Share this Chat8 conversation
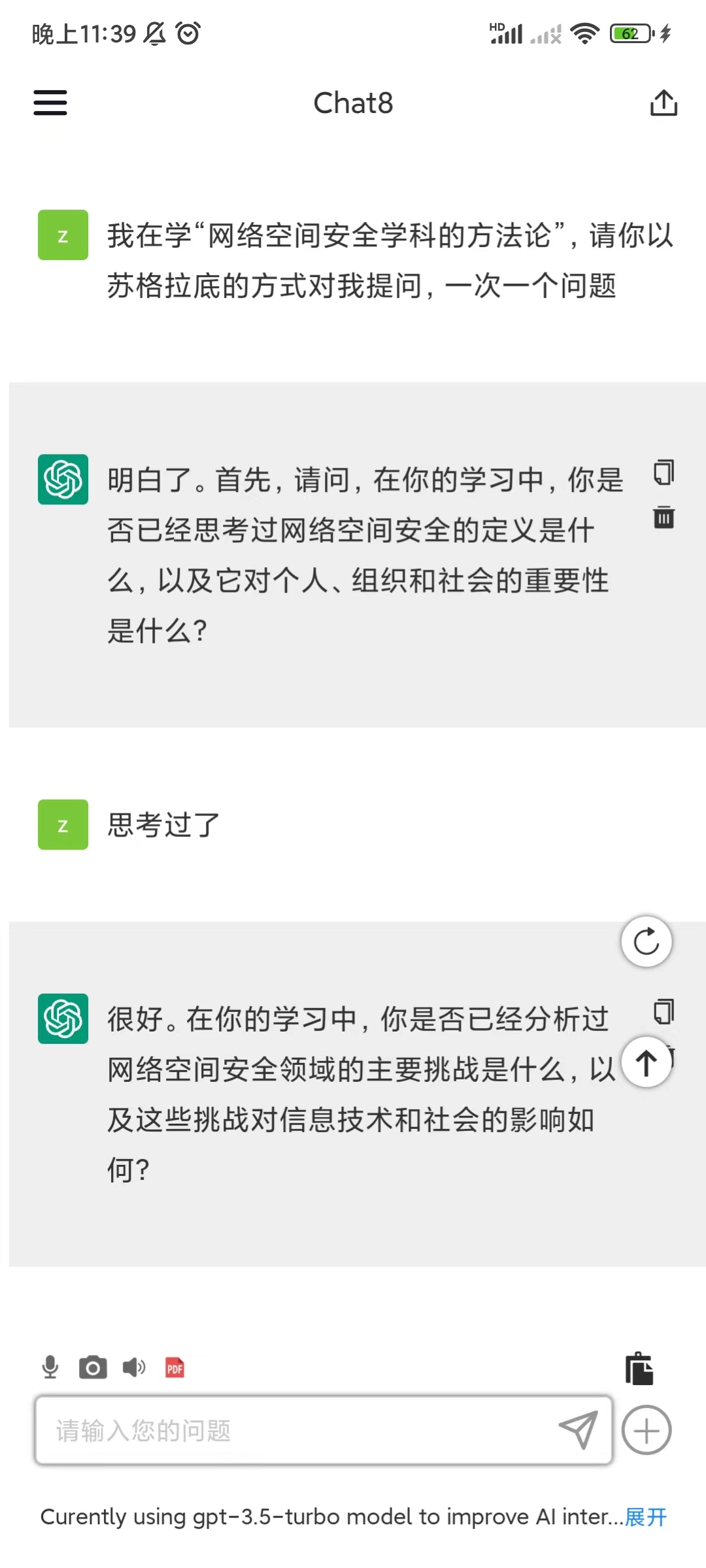 click(664, 103)
